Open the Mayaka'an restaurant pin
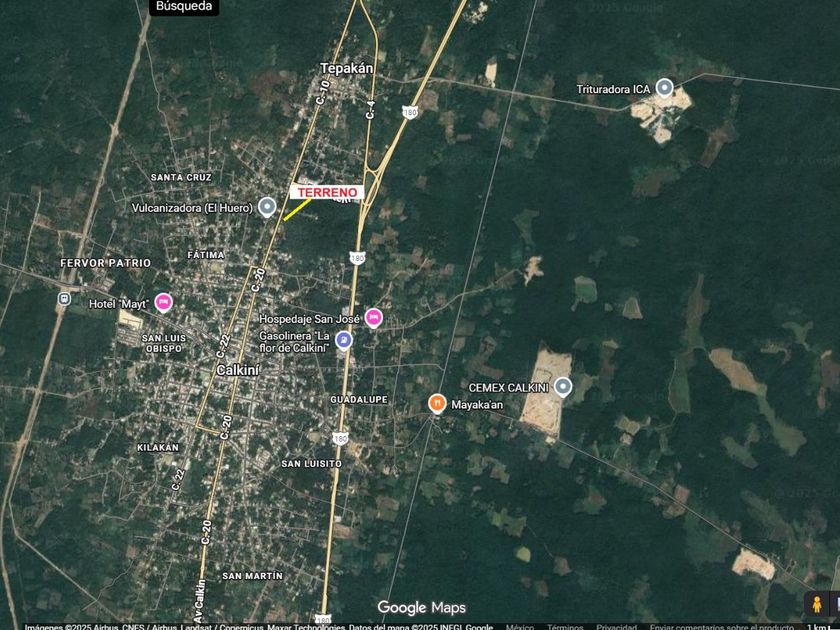 437,403
